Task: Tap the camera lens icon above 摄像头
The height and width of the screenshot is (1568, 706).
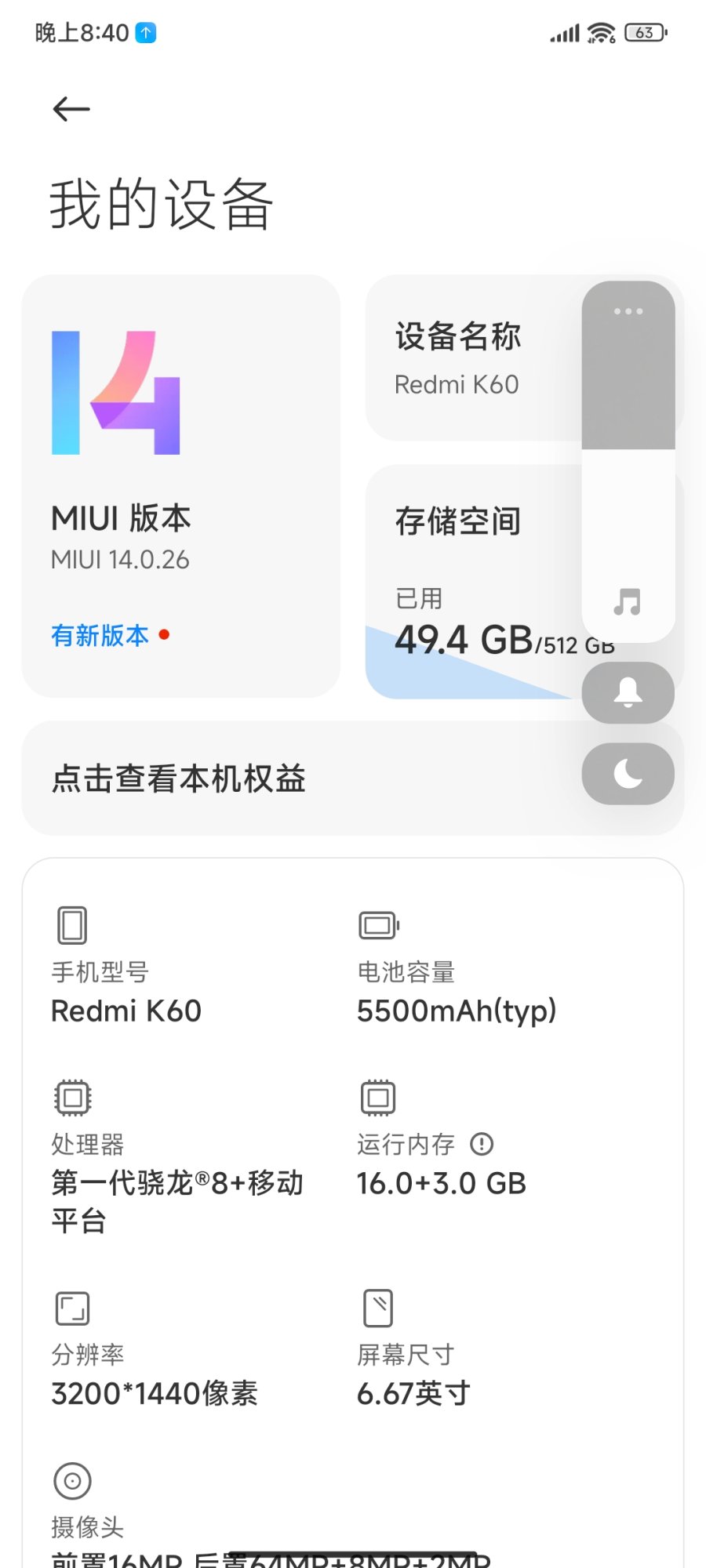Action: pyautogui.click(x=71, y=1482)
